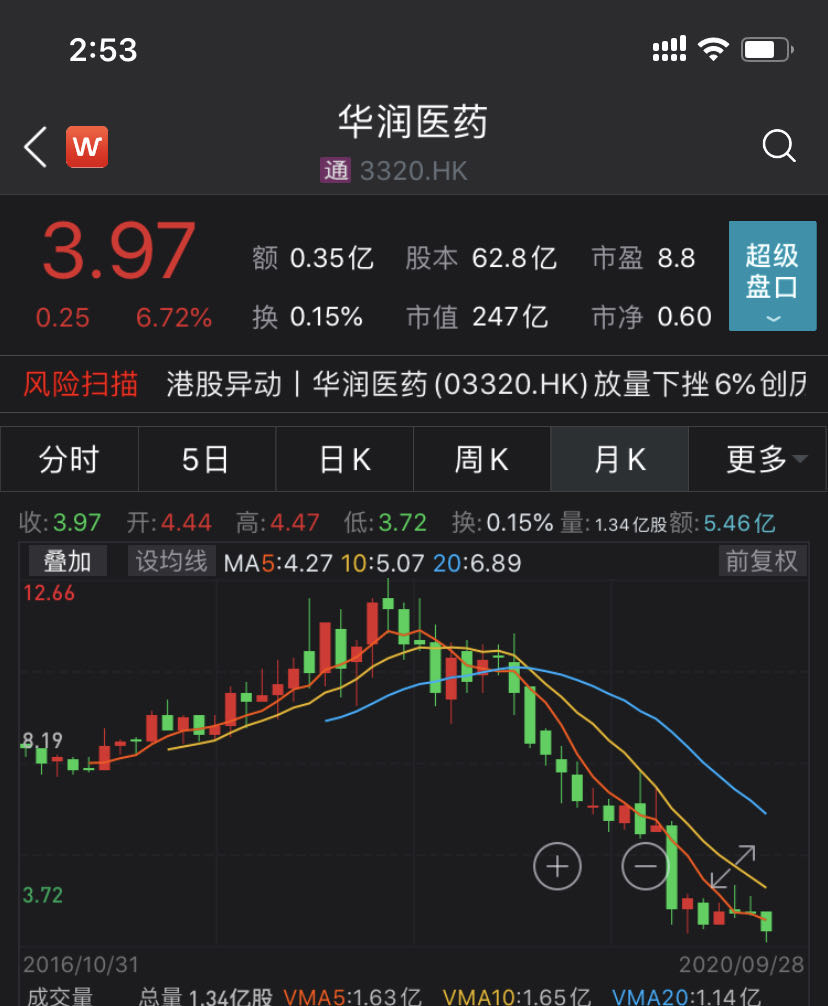Select the 周K chart tab

tap(481, 459)
